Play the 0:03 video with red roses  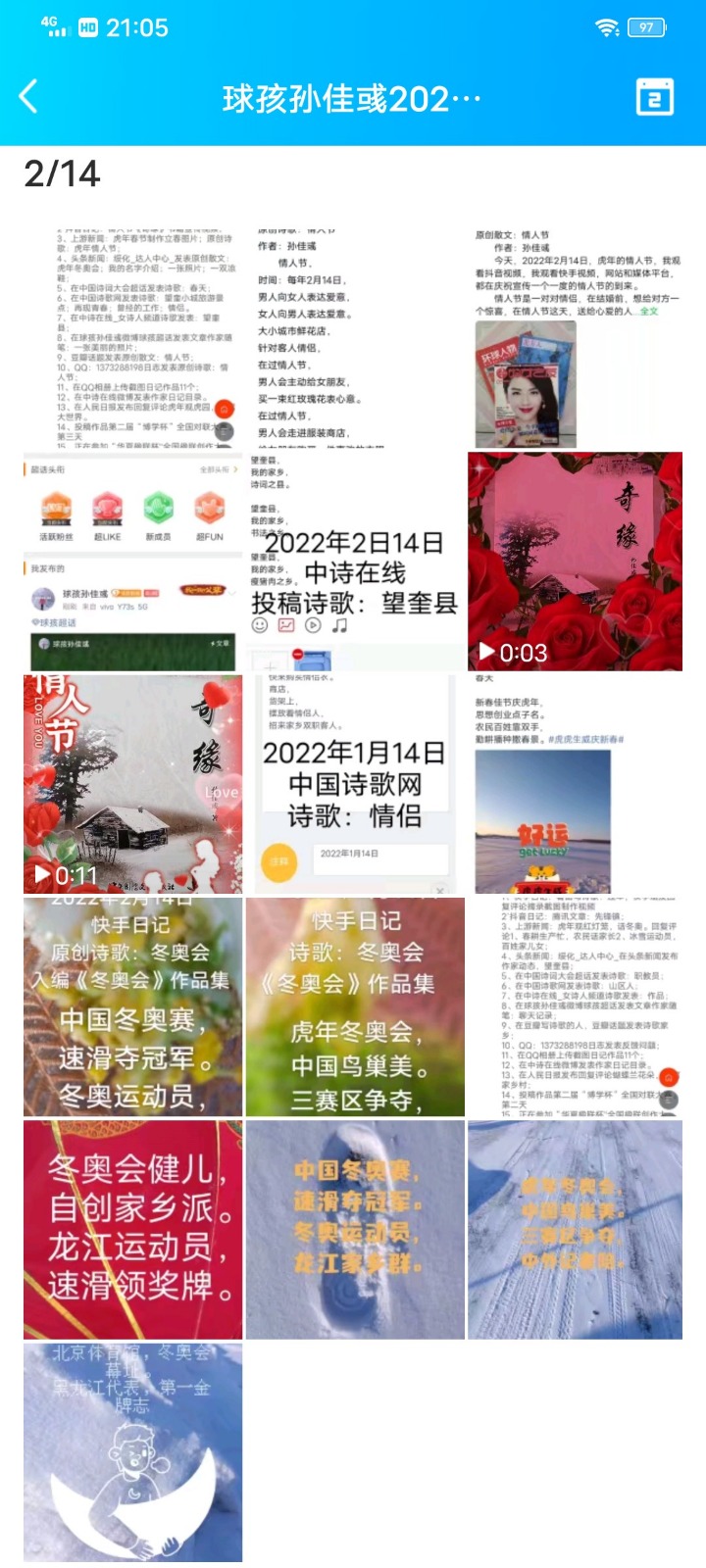[x=575, y=562]
